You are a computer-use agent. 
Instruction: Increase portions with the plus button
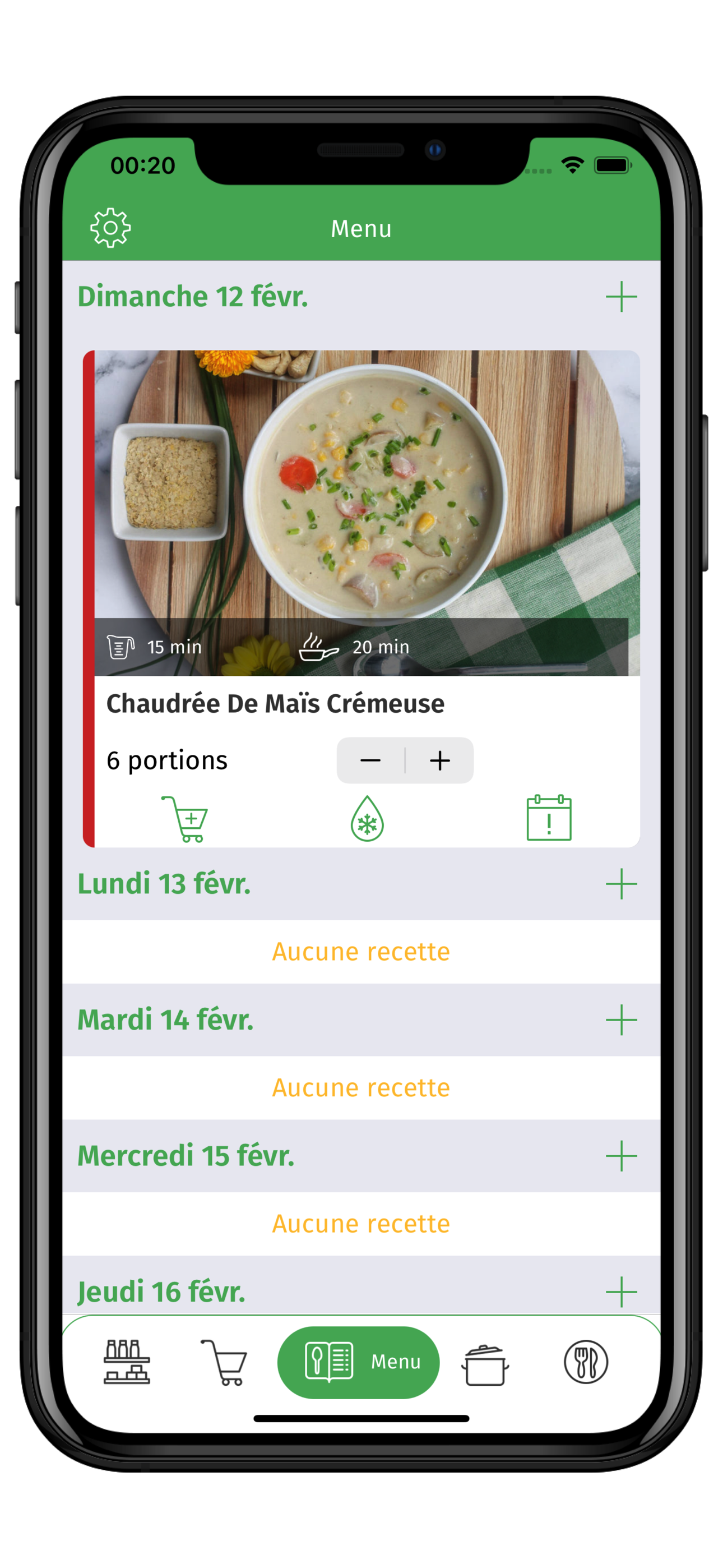coord(439,760)
